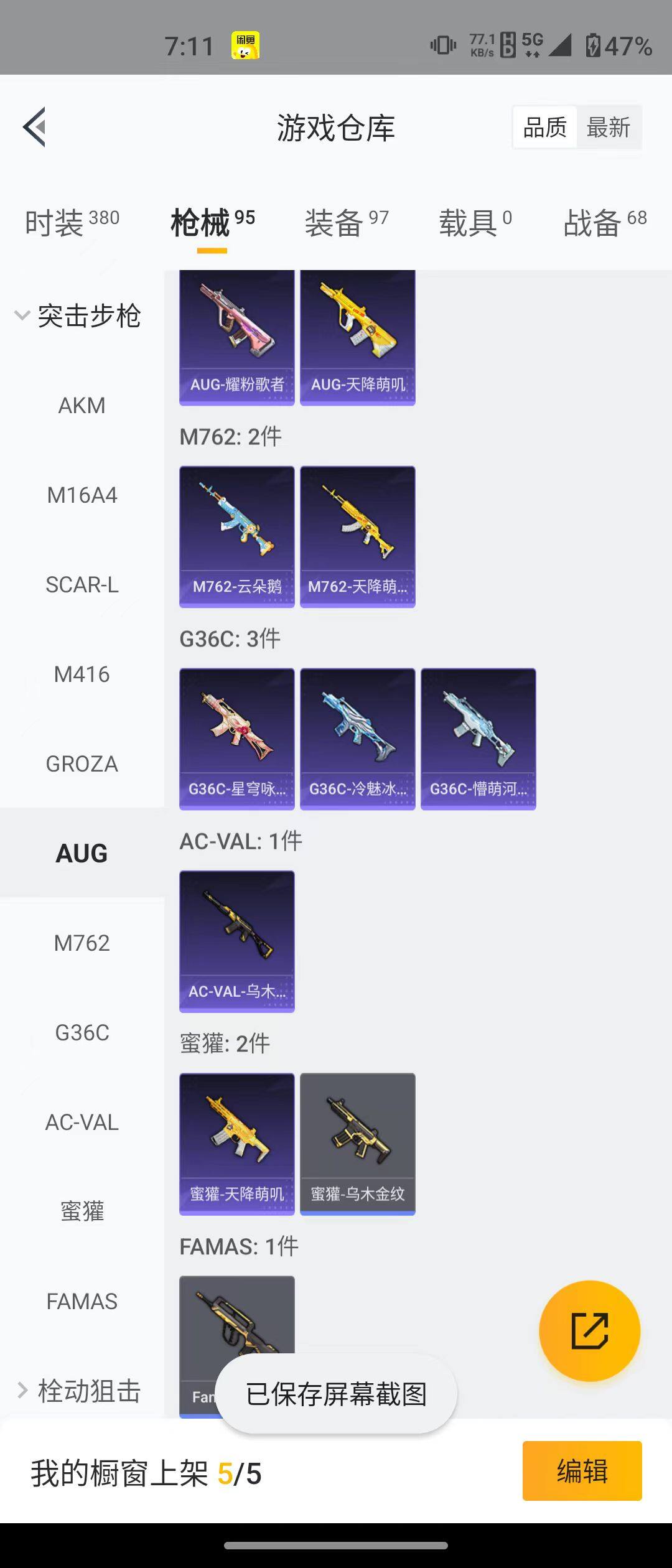Sort items by 最新
672x1568 pixels.
coord(608,128)
